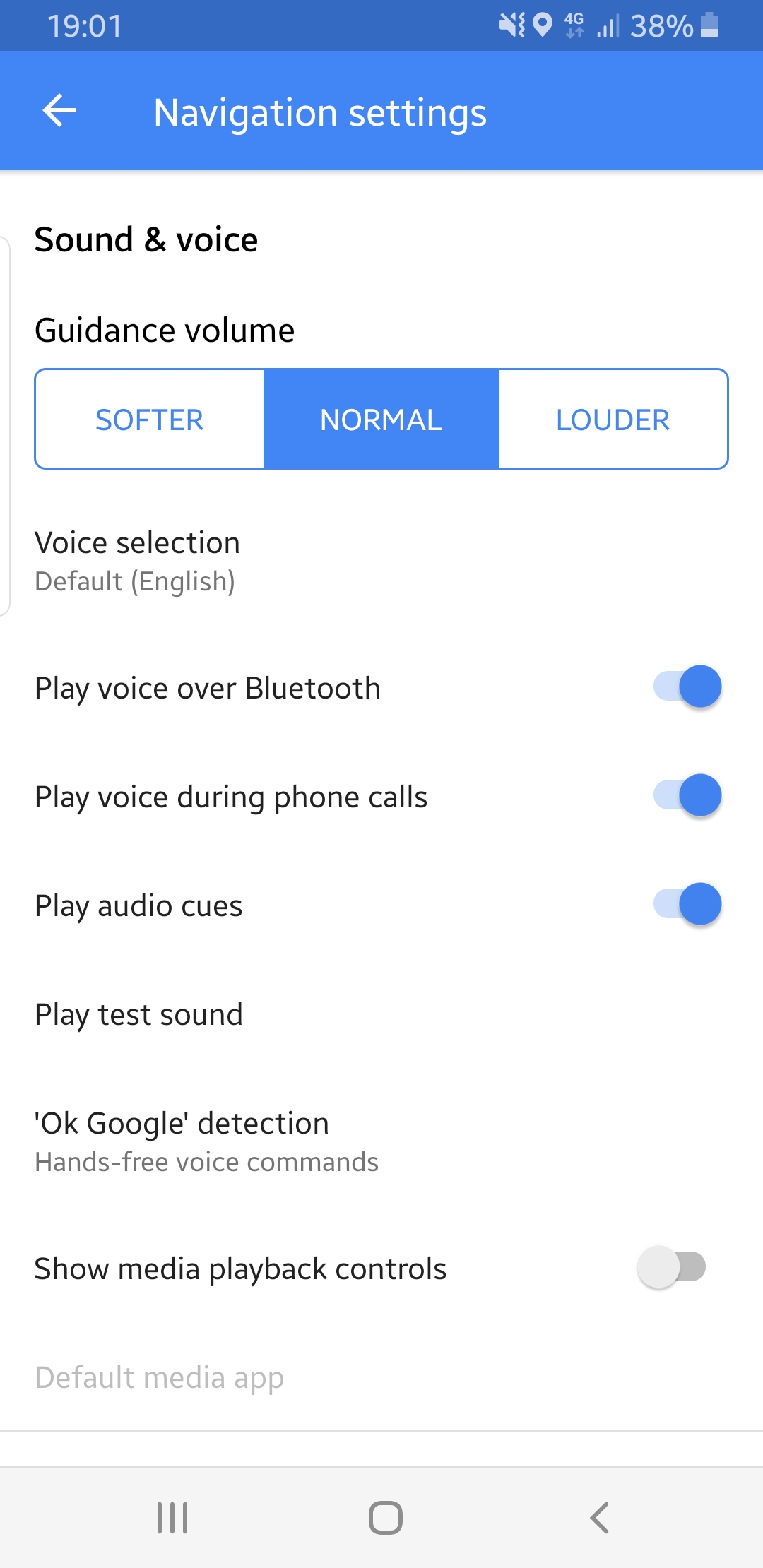Toggle Play audio cues off
Screen dimensions: 763x1568
click(x=687, y=904)
